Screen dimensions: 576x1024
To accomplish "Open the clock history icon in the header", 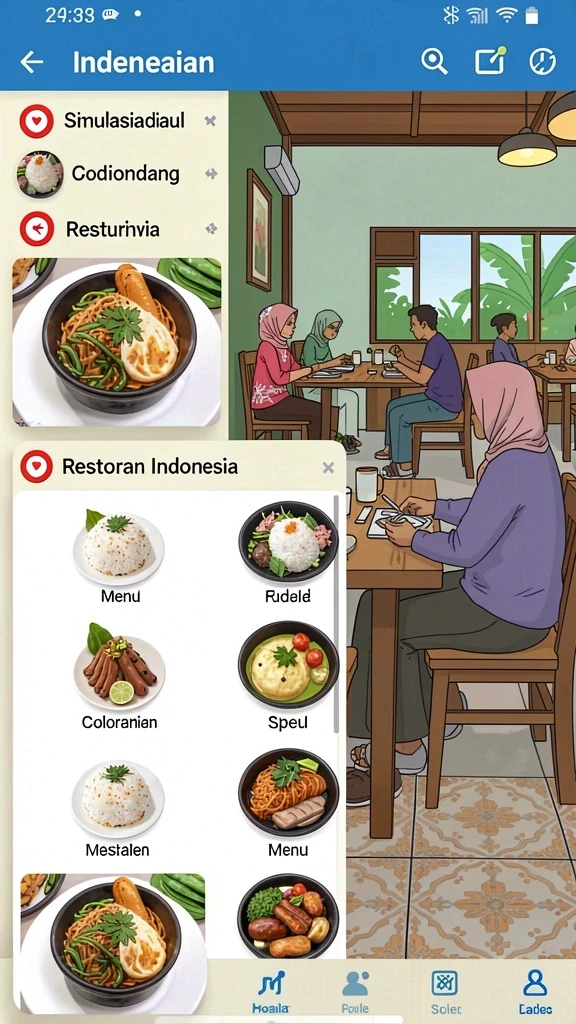I will pyautogui.click(x=542, y=62).
